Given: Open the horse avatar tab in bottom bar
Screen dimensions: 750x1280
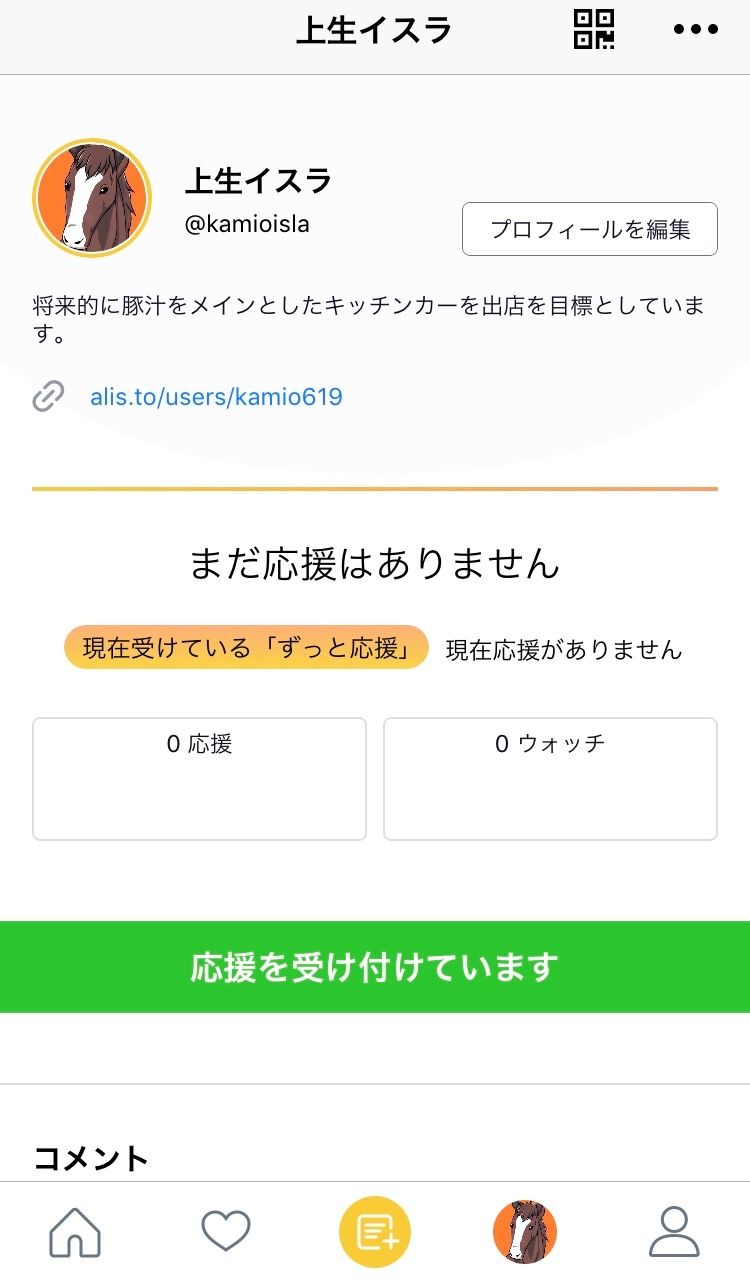Looking at the screenshot, I should 525,1232.
